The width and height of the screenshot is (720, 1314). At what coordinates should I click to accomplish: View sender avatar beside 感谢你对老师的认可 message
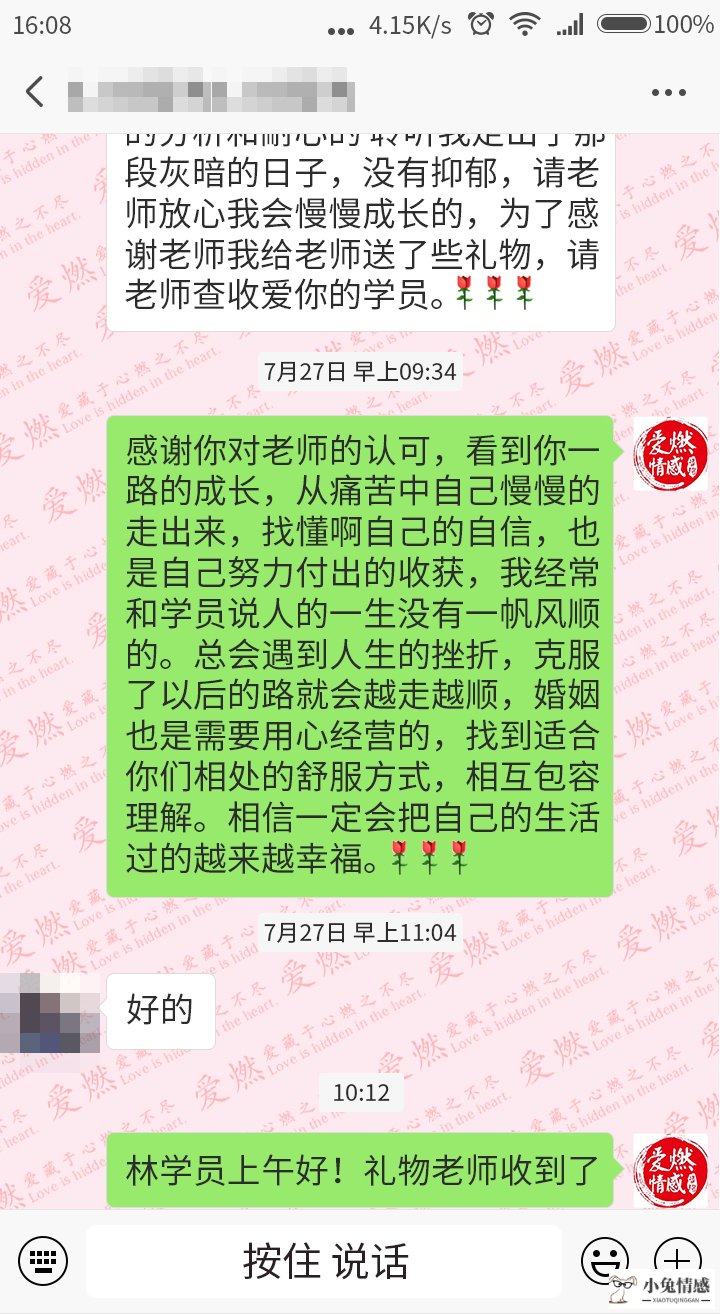(670, 453)
